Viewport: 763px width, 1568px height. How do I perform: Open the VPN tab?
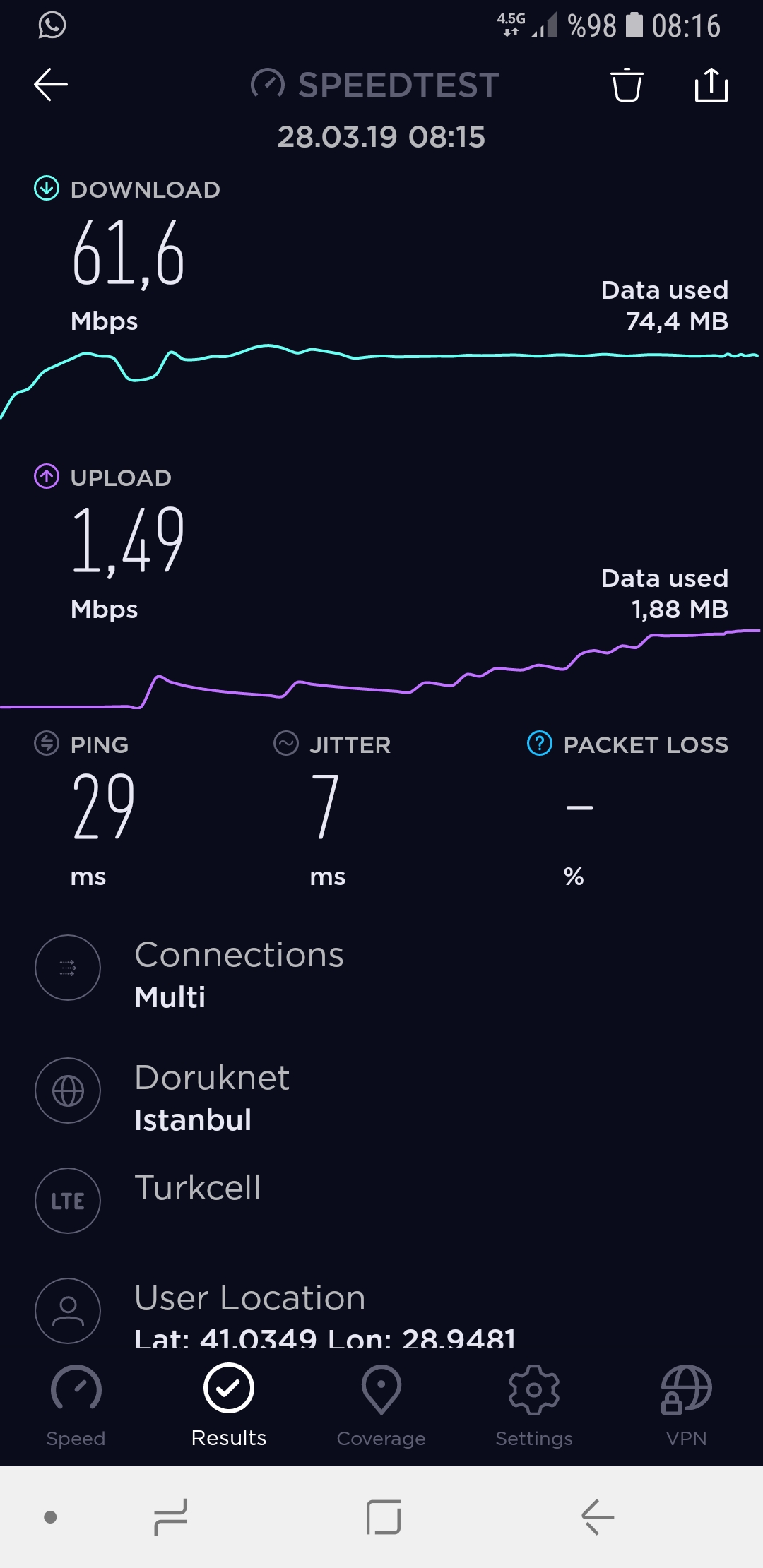click(x=686, y=1407)
